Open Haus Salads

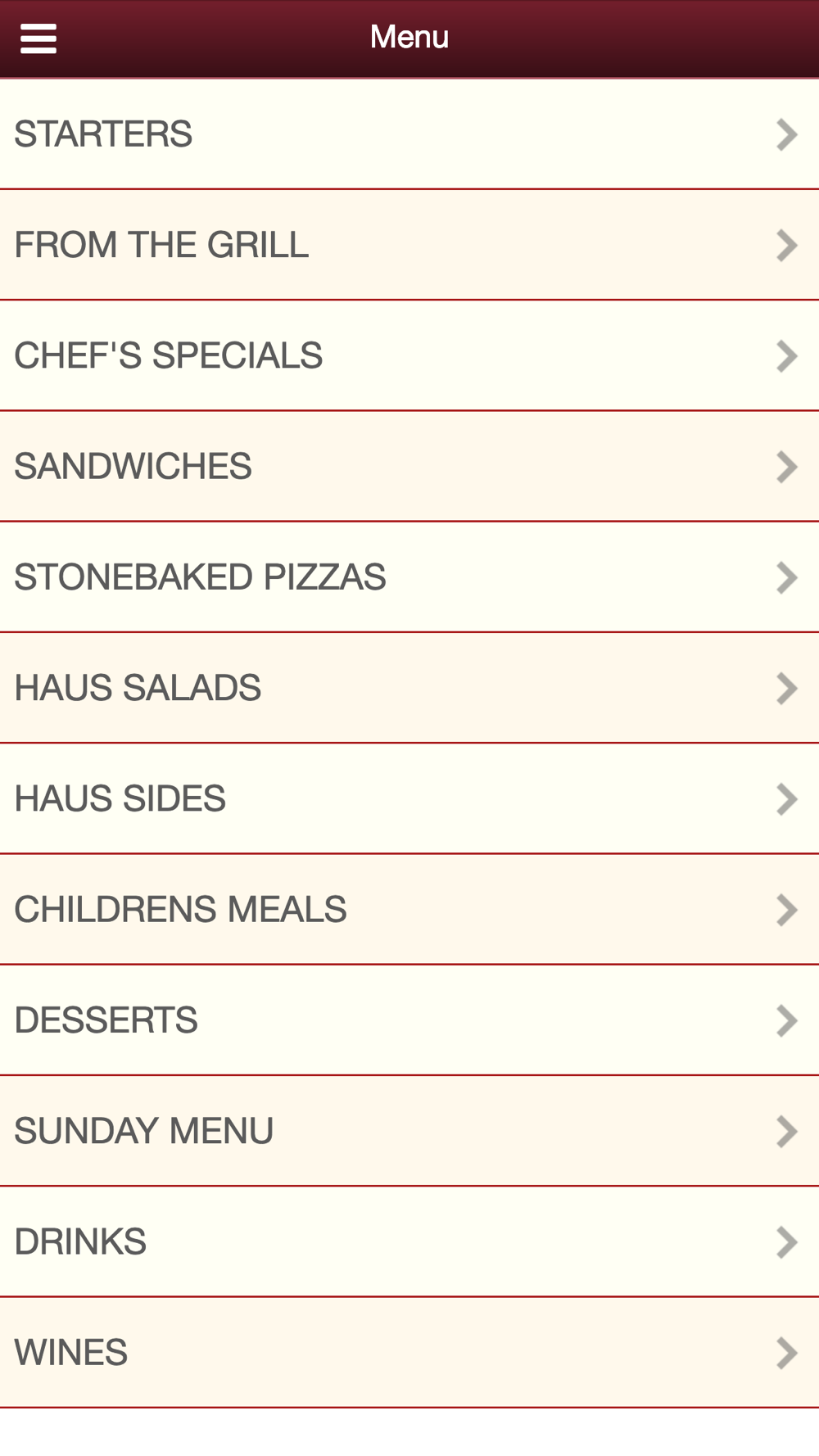[x=409, y=688]
